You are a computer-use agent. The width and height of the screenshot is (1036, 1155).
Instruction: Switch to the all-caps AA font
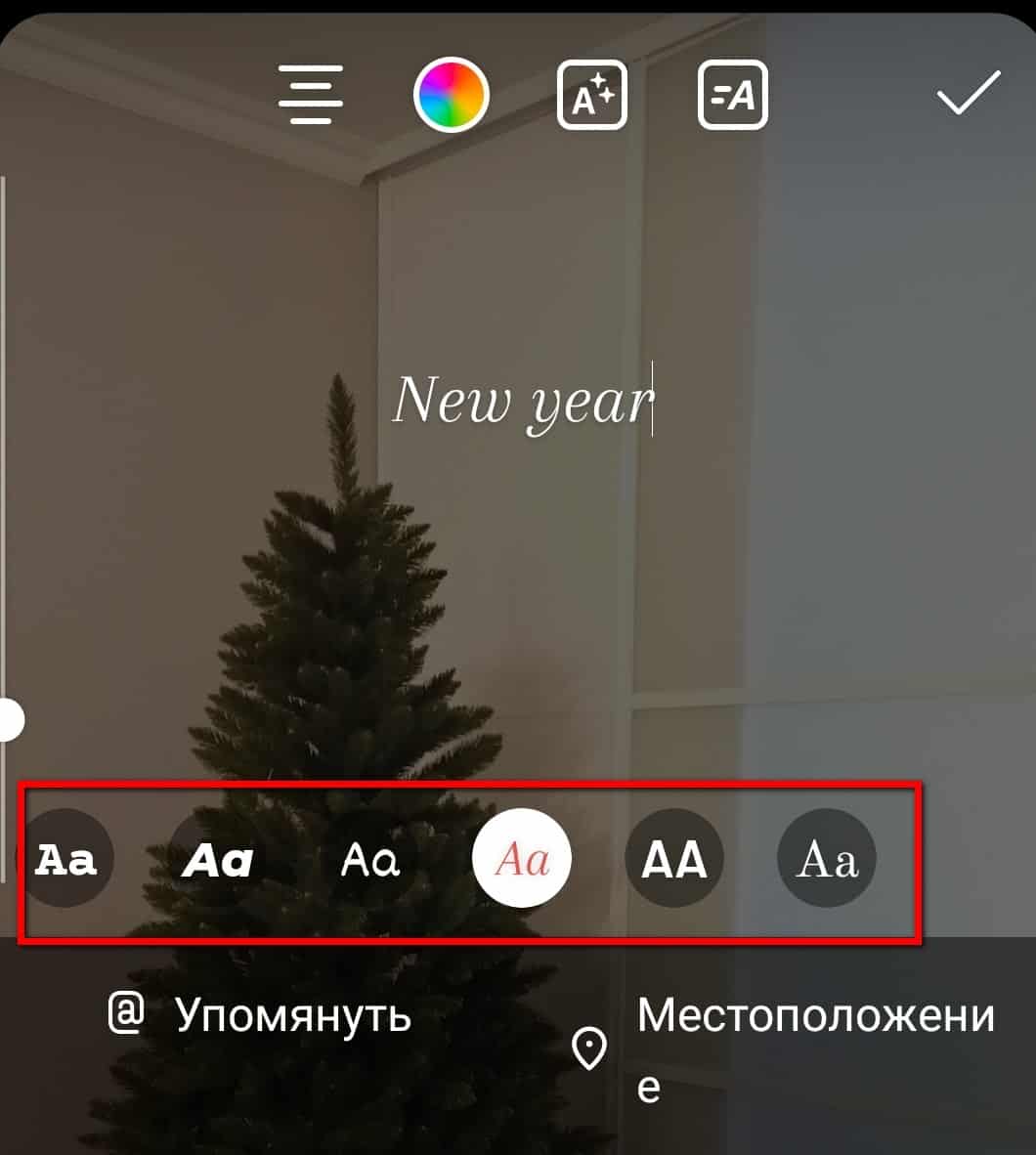pyautogui.click(x=674, y=859)
